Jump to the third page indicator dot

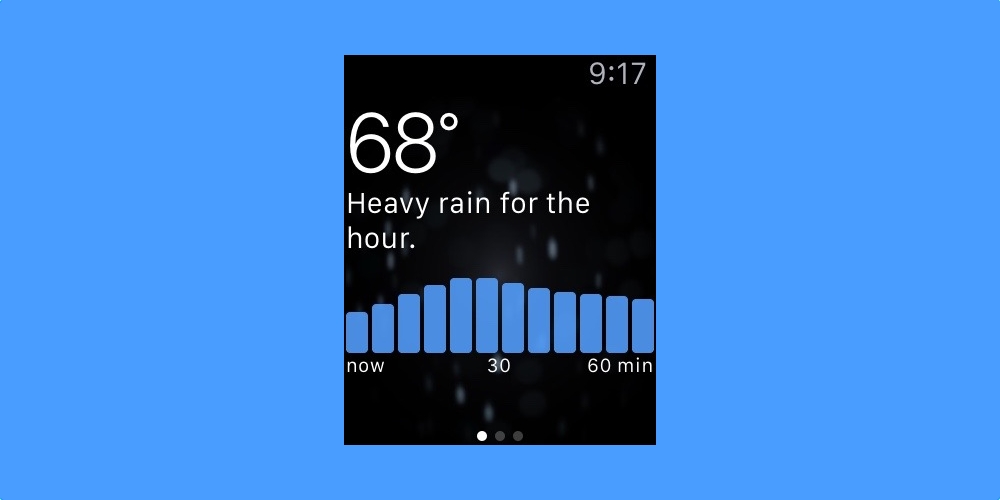tap(518, 436)
